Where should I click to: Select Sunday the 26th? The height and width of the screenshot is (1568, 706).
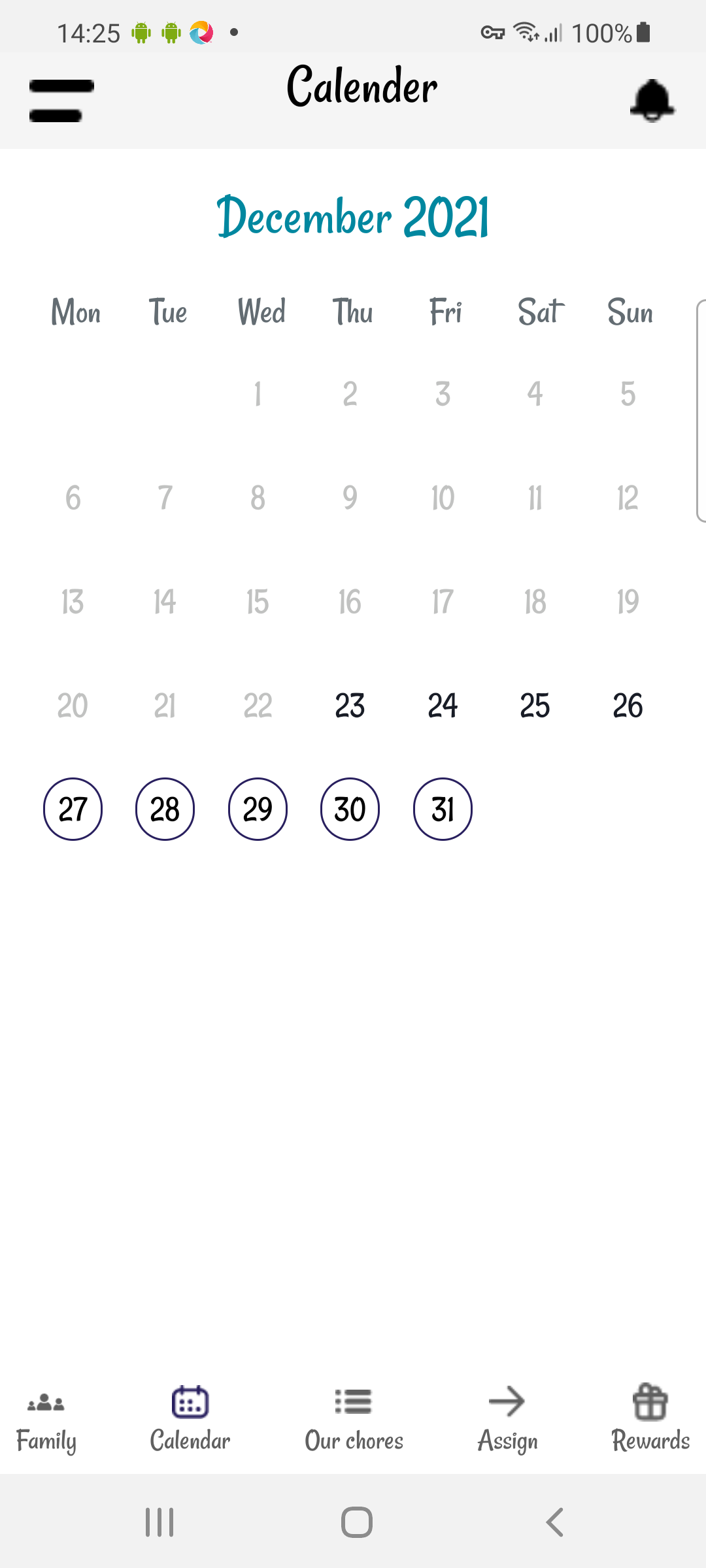628,706
